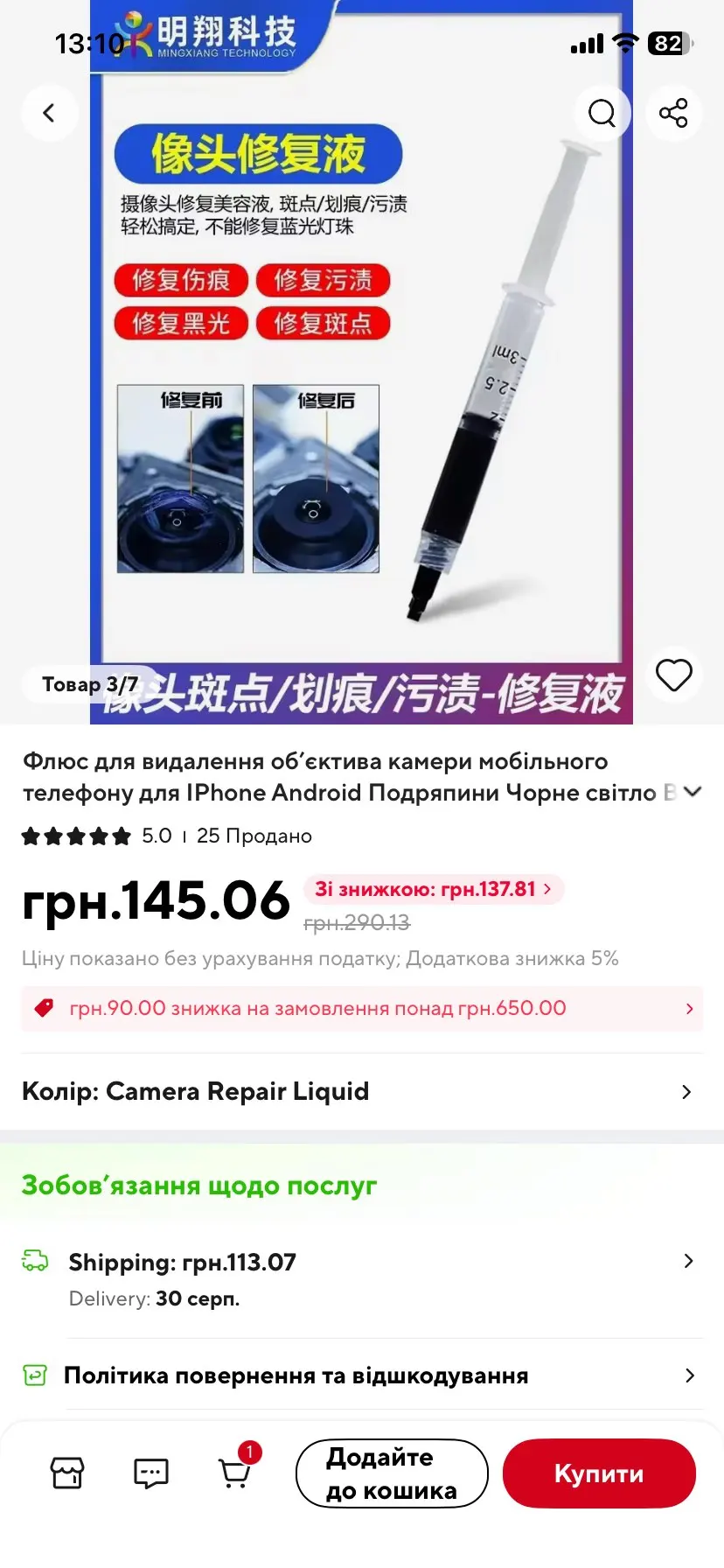Image resolution: width=724 pixels, height=1568 pixels.
Task: Choose color Camera Repair Liquid option
Action: coord(362,1091)
